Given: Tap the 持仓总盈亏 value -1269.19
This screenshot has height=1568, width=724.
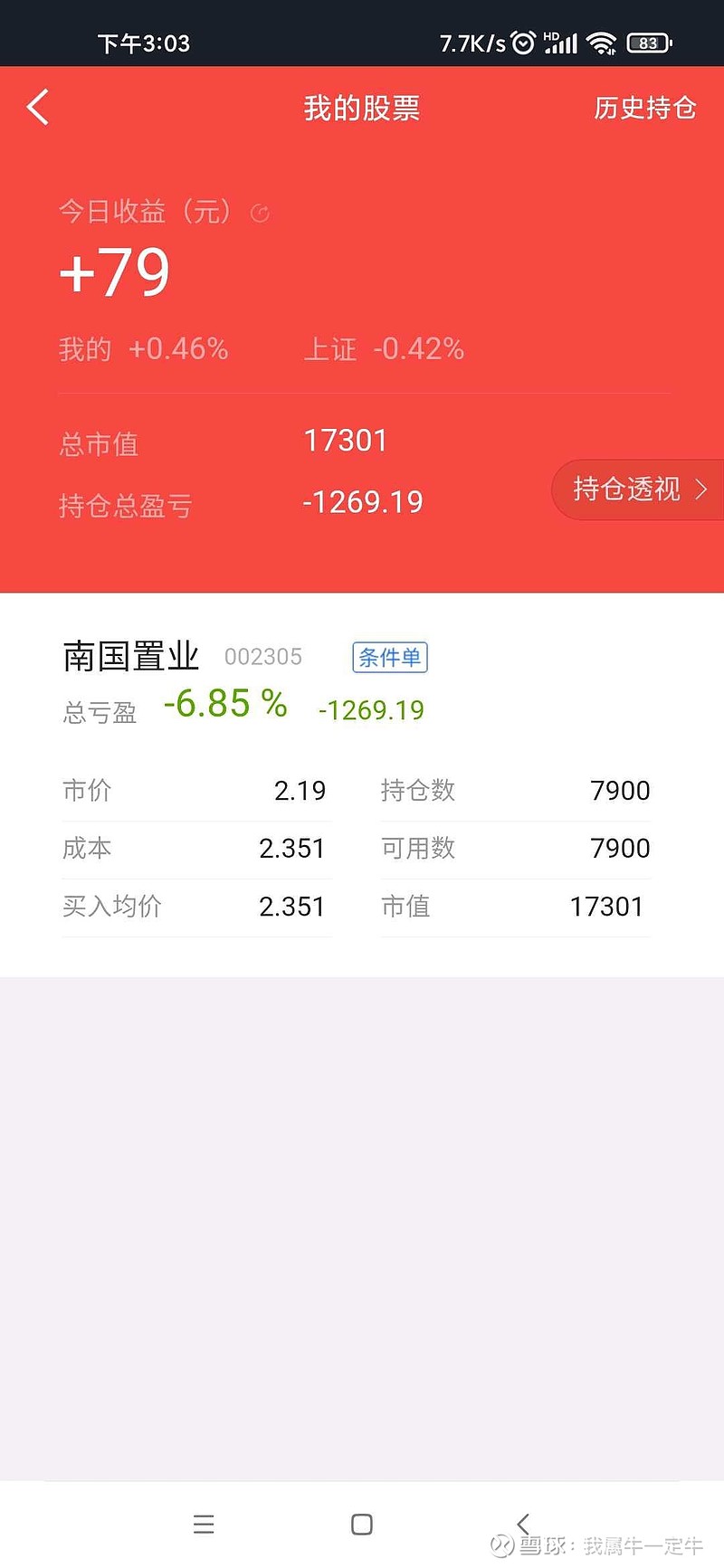Looking at the screenshot, I should pyautogui.click(x=363, y=501).
